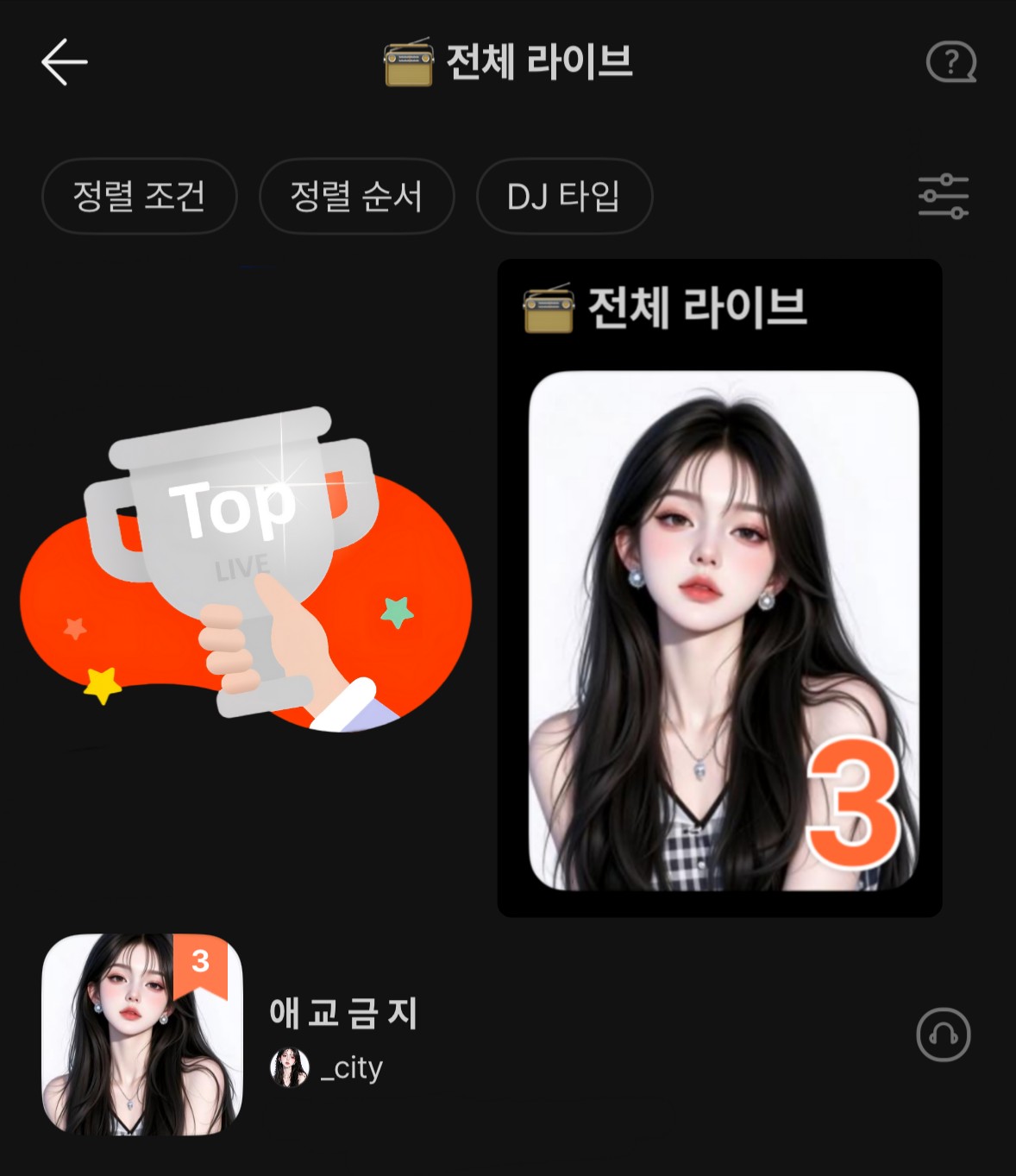The image size is (1016, 1176).
Task: Select the 정렬 조건 chip
Action: [139, 196]
